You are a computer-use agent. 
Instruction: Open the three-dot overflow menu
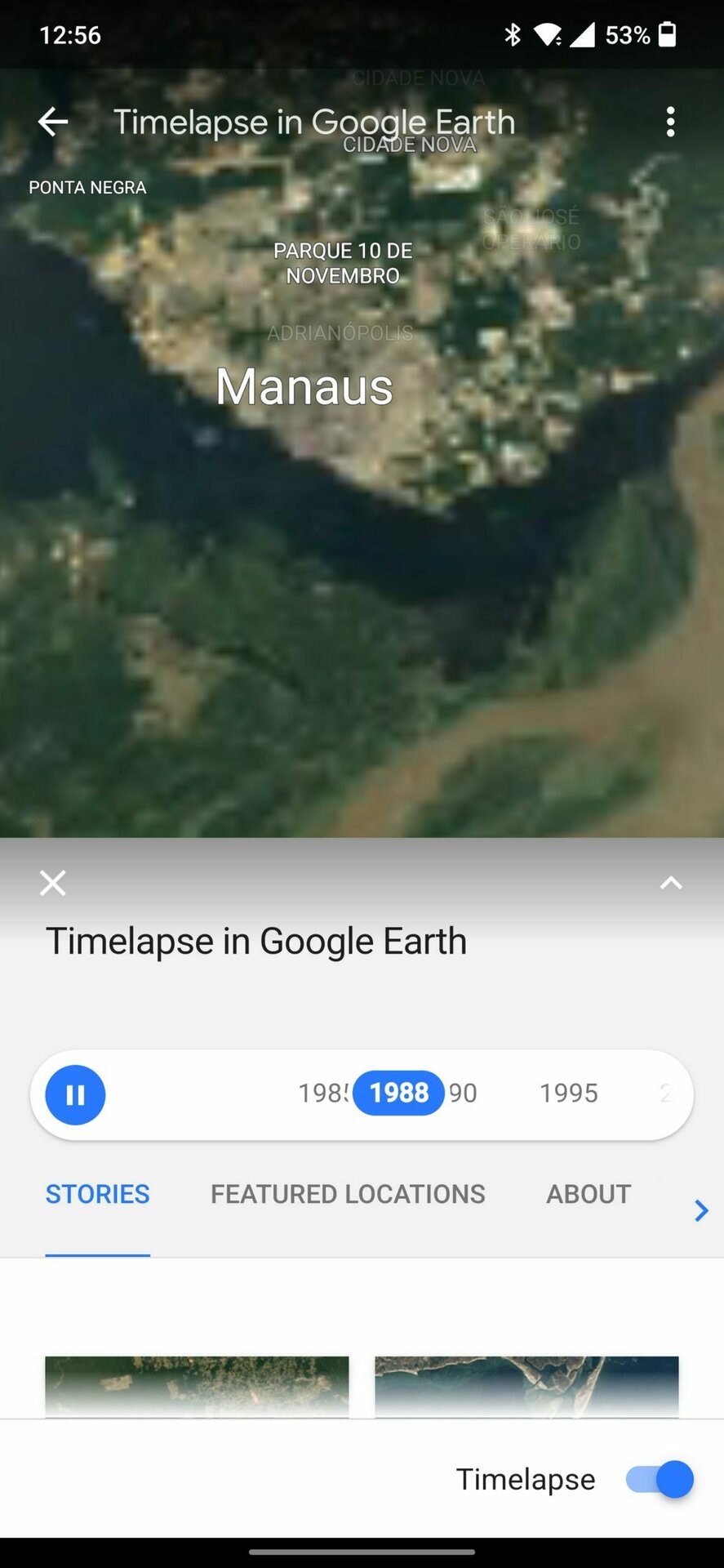[x=670, y=122]
